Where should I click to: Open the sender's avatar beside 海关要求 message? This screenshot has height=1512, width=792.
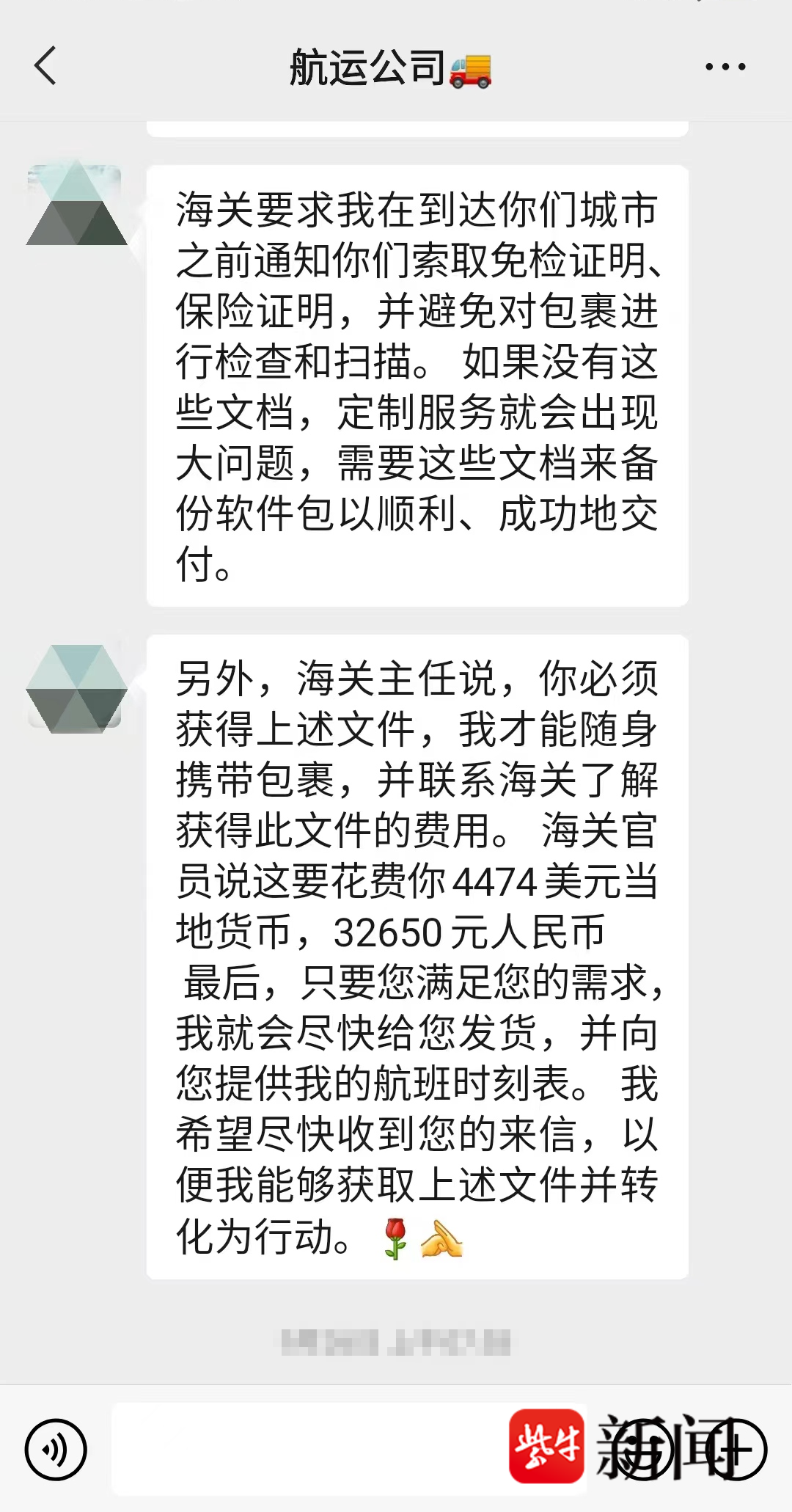click(x=76, y=206)
